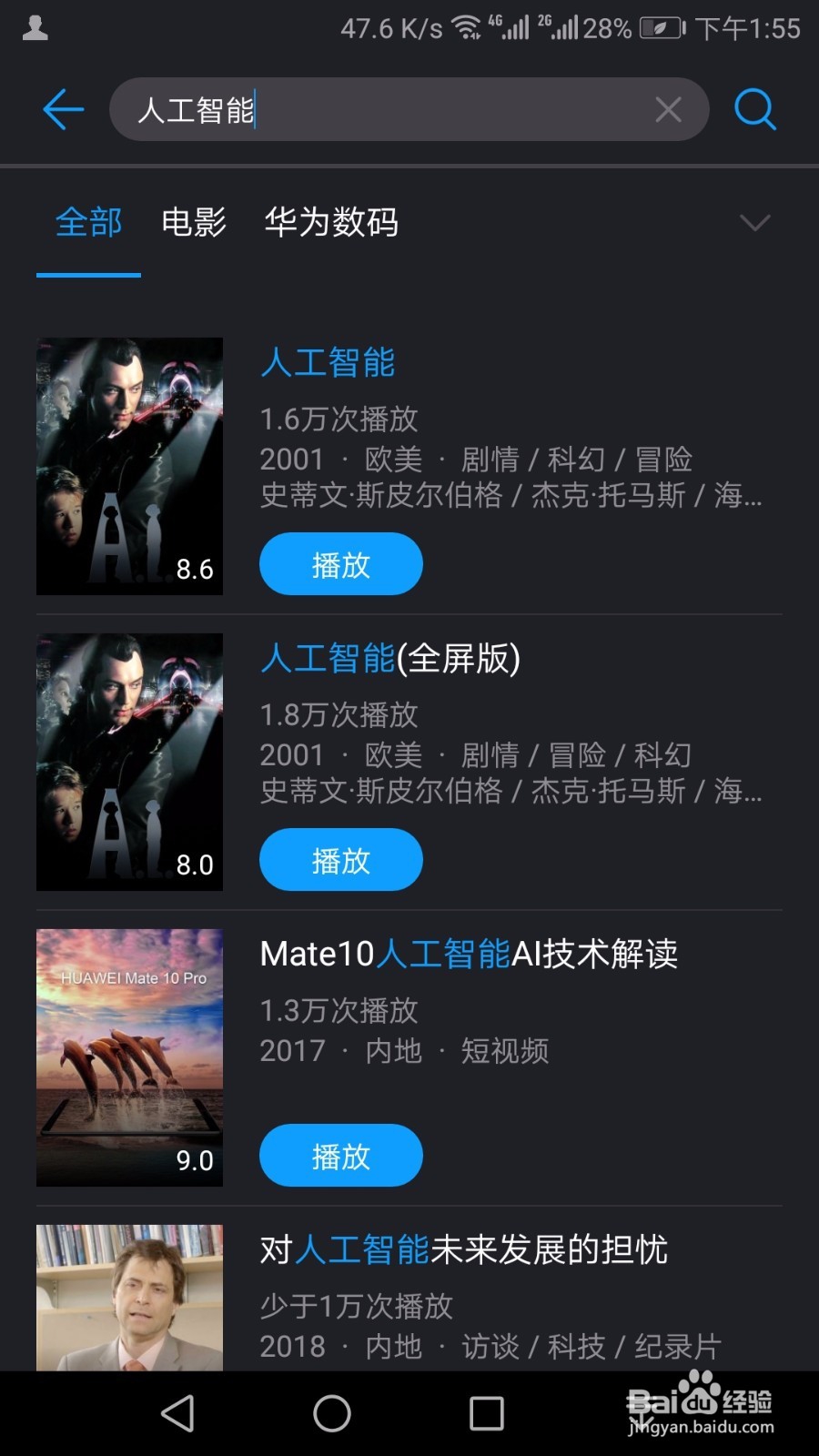Open 对人工智能未来发展的担忧 result

click(463, 1249)
